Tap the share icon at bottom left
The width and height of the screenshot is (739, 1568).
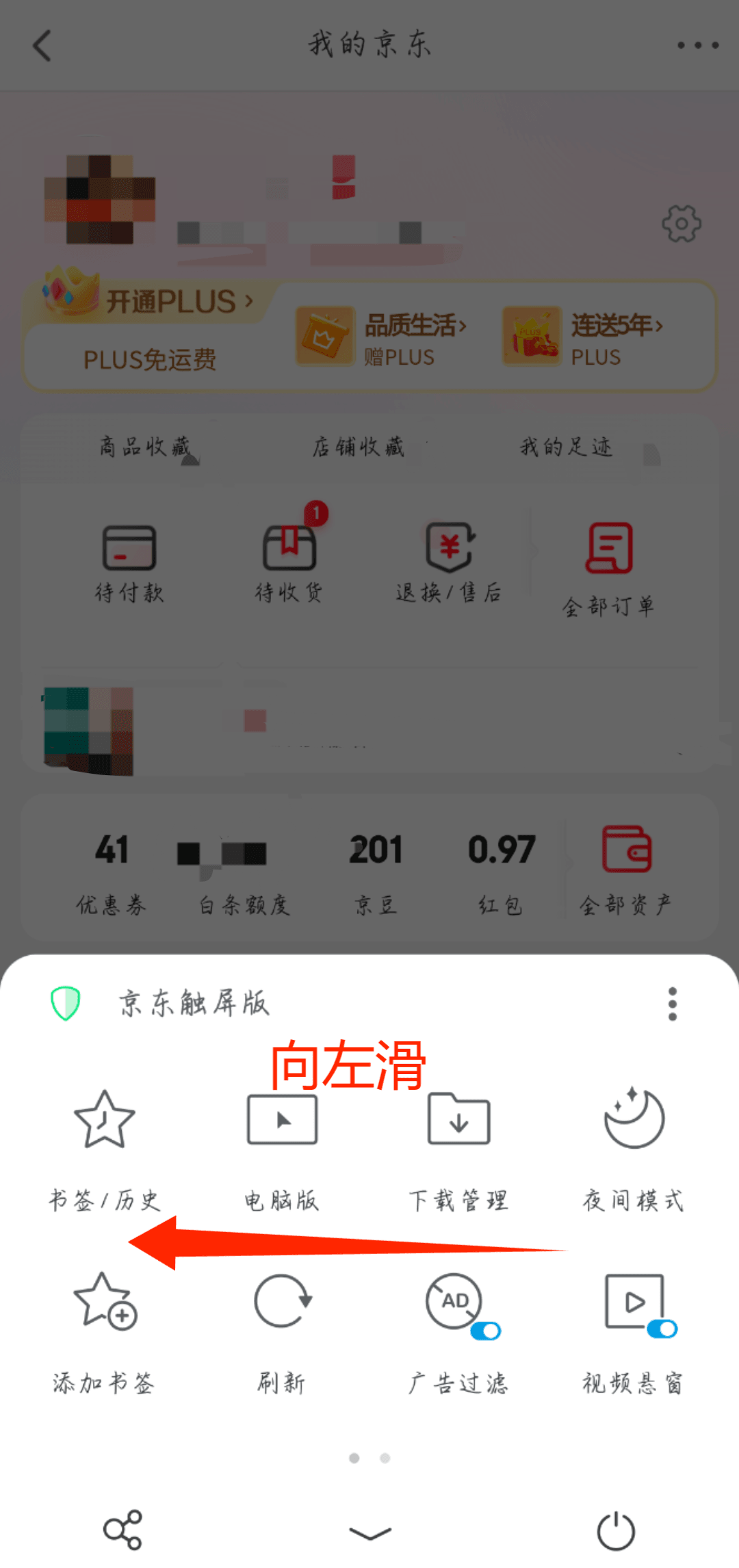[123, 1529]
